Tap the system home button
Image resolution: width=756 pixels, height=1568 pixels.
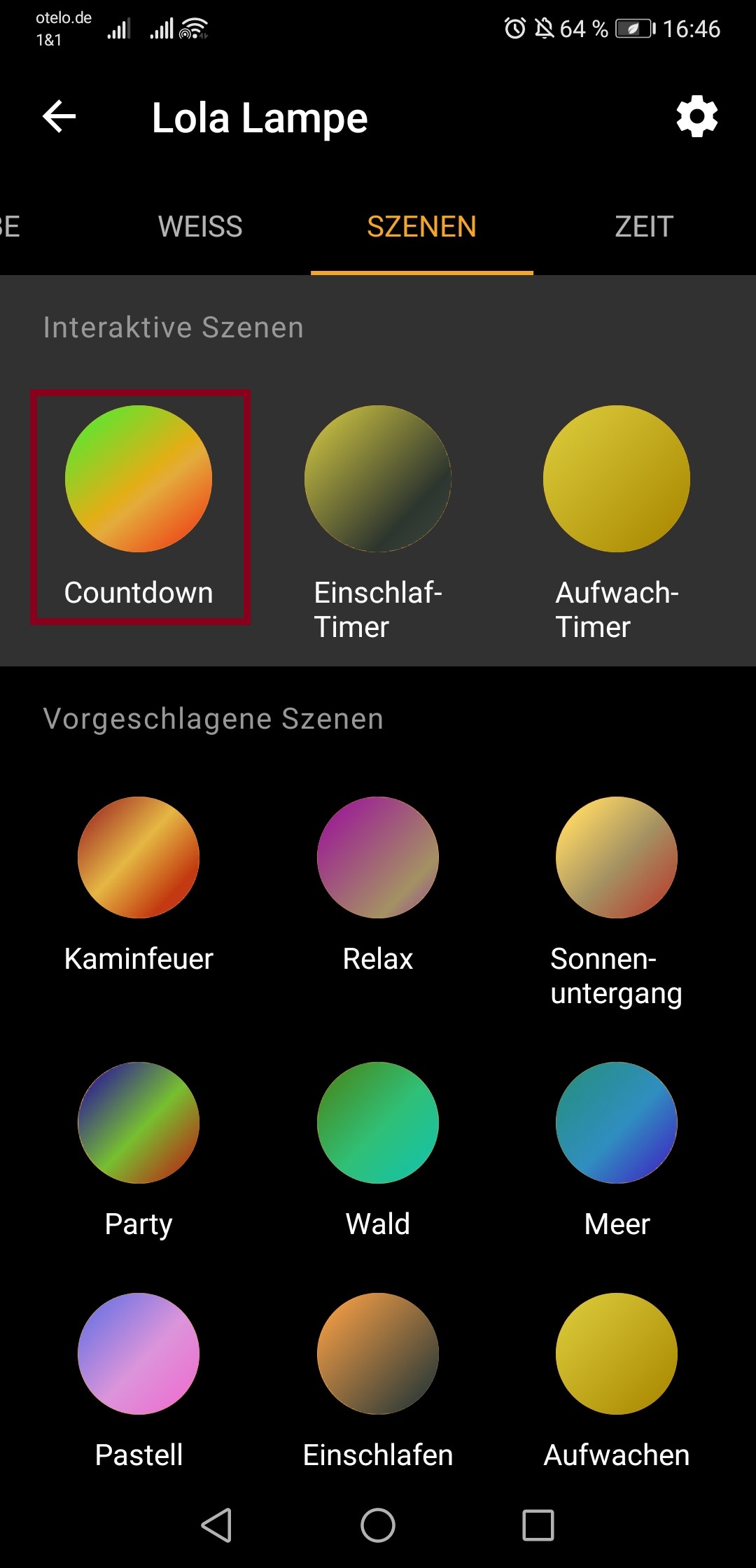click(x=378, y=1525)
